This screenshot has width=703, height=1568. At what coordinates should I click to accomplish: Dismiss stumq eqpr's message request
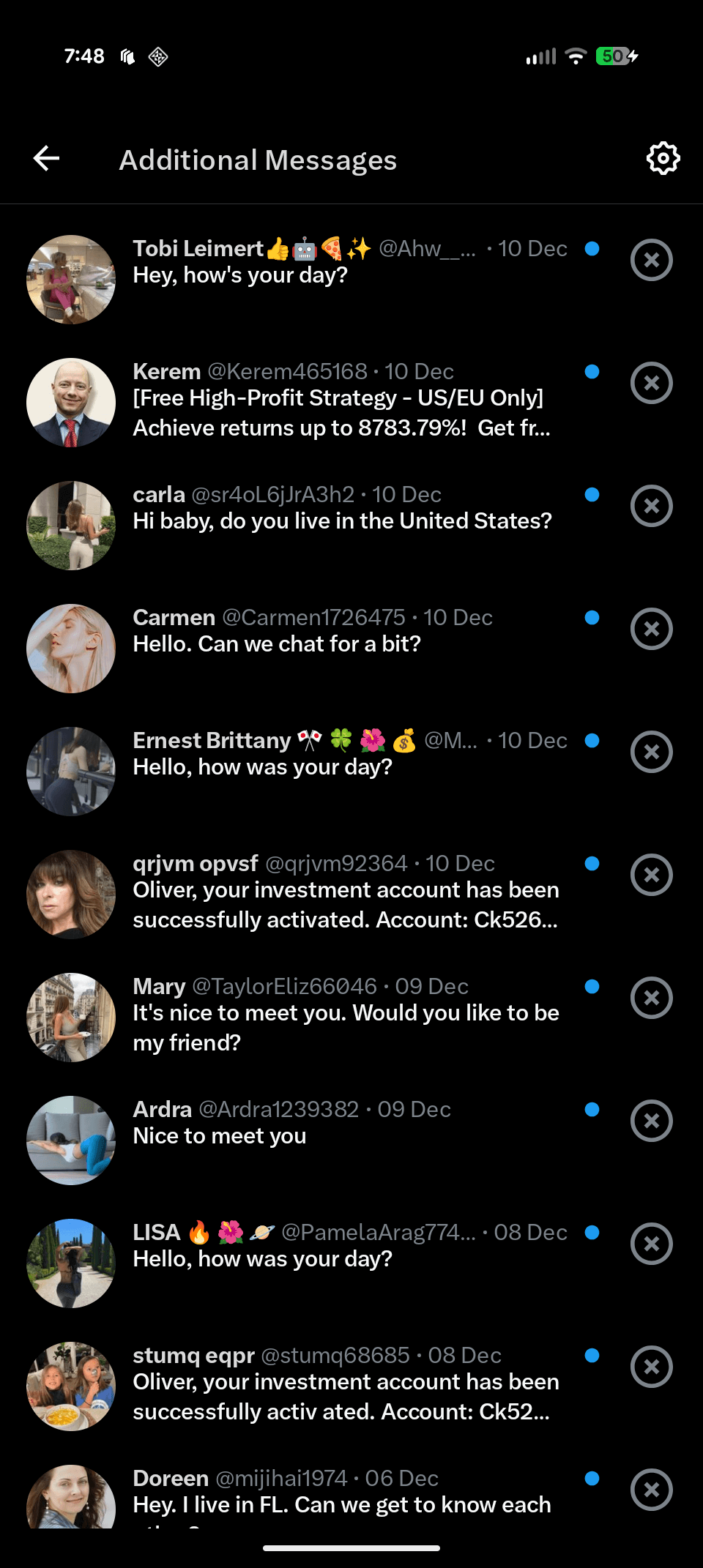[x=651, y=1367]
